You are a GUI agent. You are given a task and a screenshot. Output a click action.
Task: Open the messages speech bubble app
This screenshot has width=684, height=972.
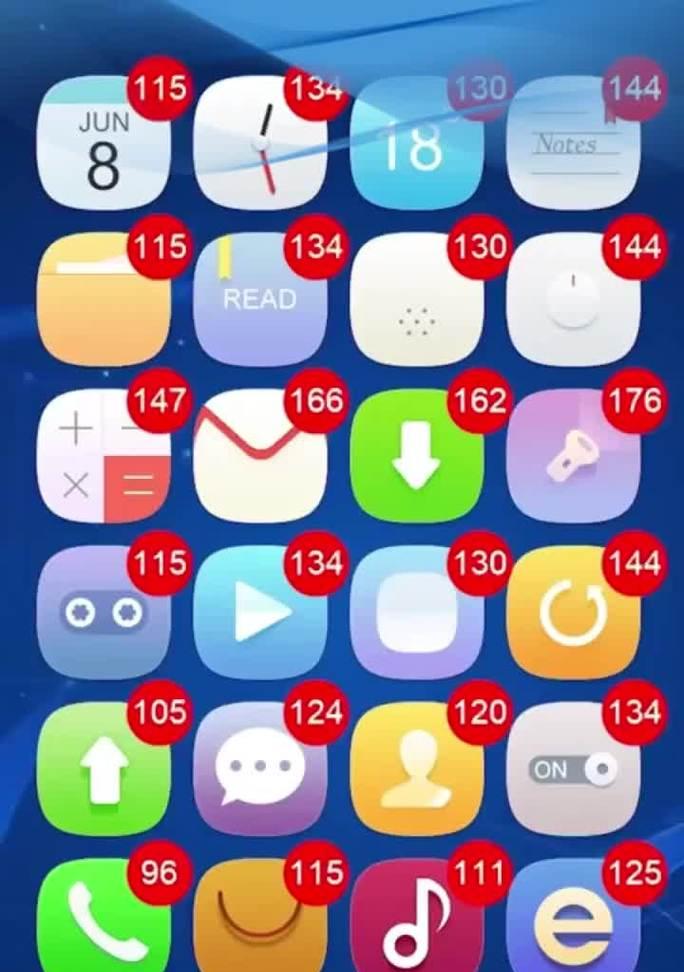point(260,769)
